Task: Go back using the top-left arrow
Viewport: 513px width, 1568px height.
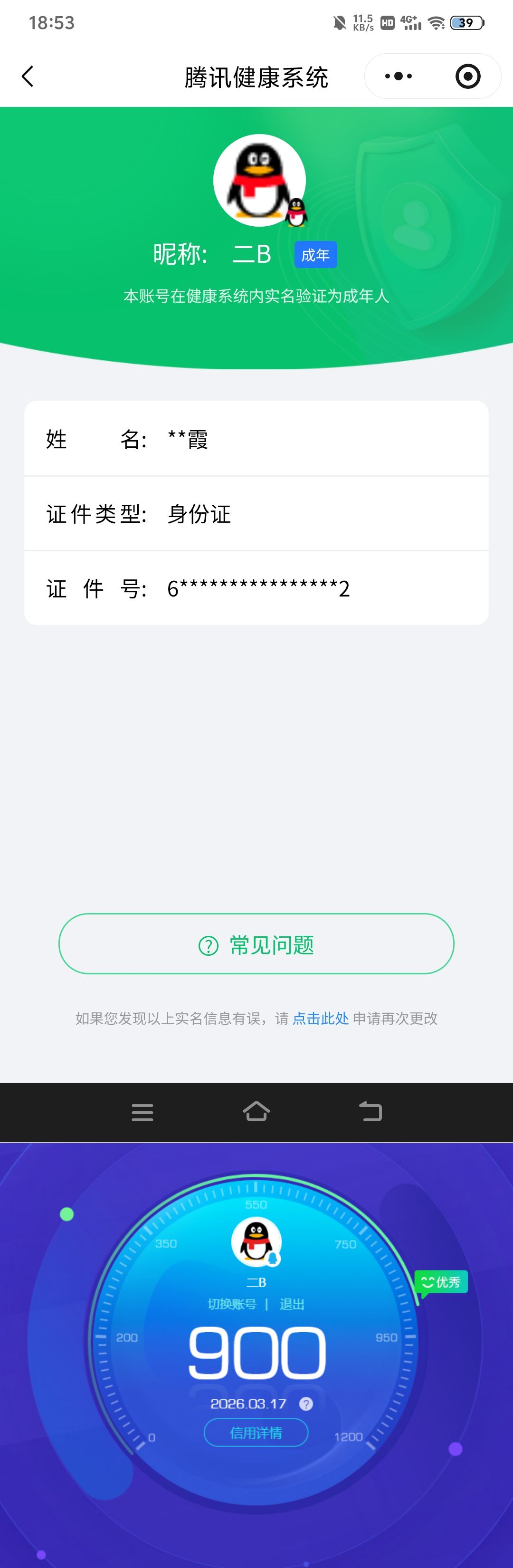Action: point(28,77)
